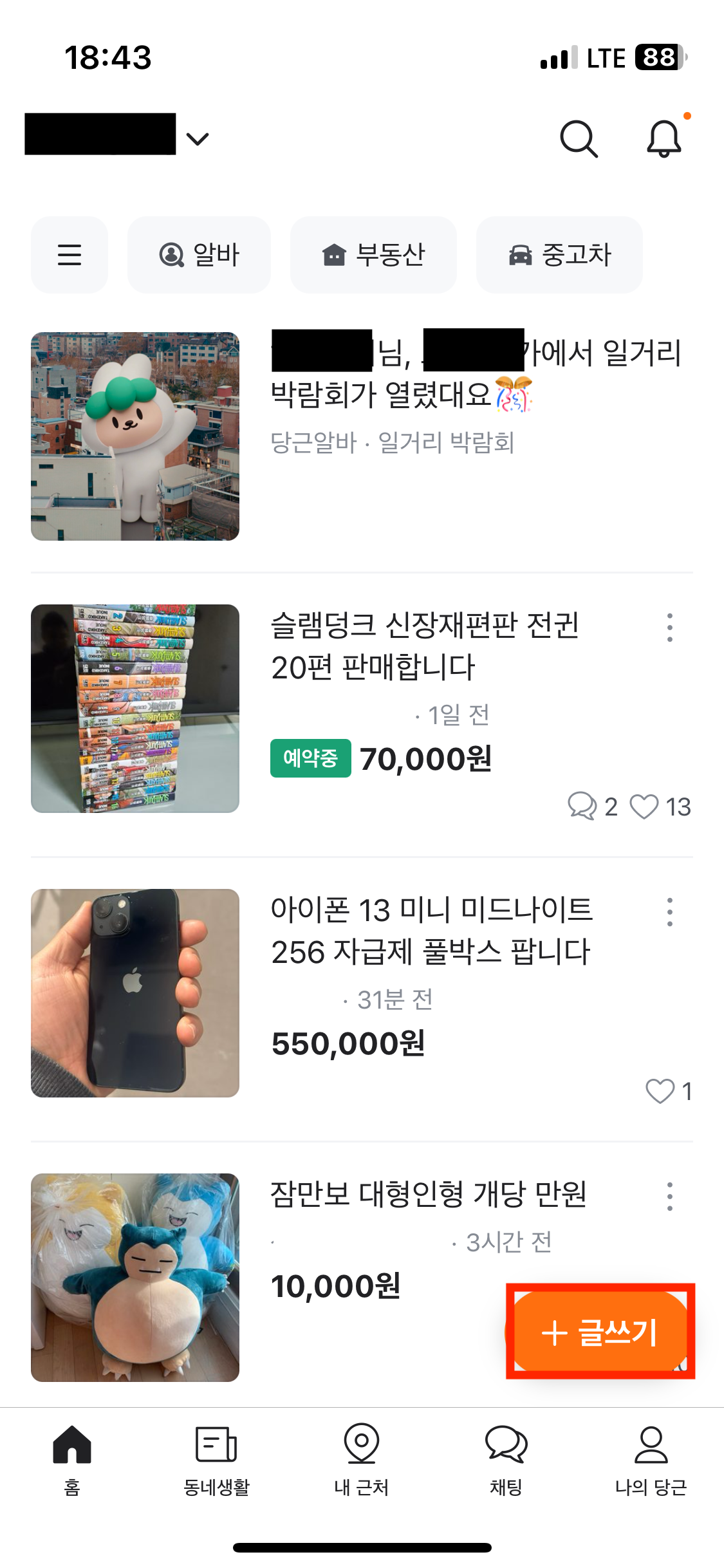The width and height of the screenshot is (724, 1568).
Task: Open the 알바 jobs link
Action: 199,254
